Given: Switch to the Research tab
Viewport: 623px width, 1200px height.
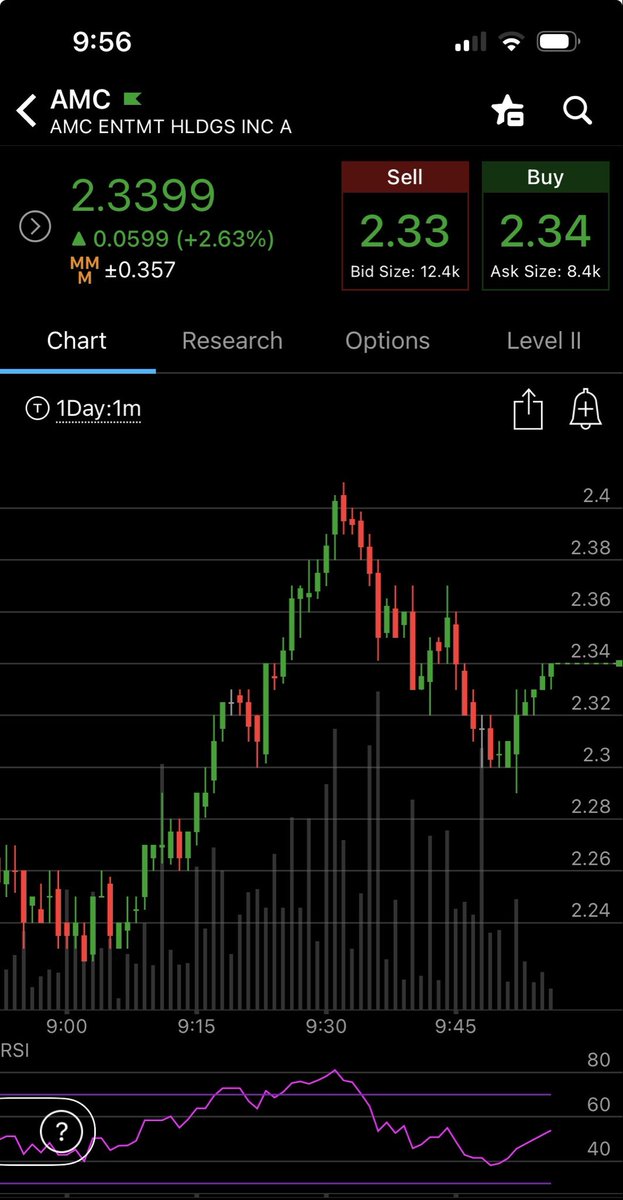Looking at the screenshot, I should click(232, 341).
